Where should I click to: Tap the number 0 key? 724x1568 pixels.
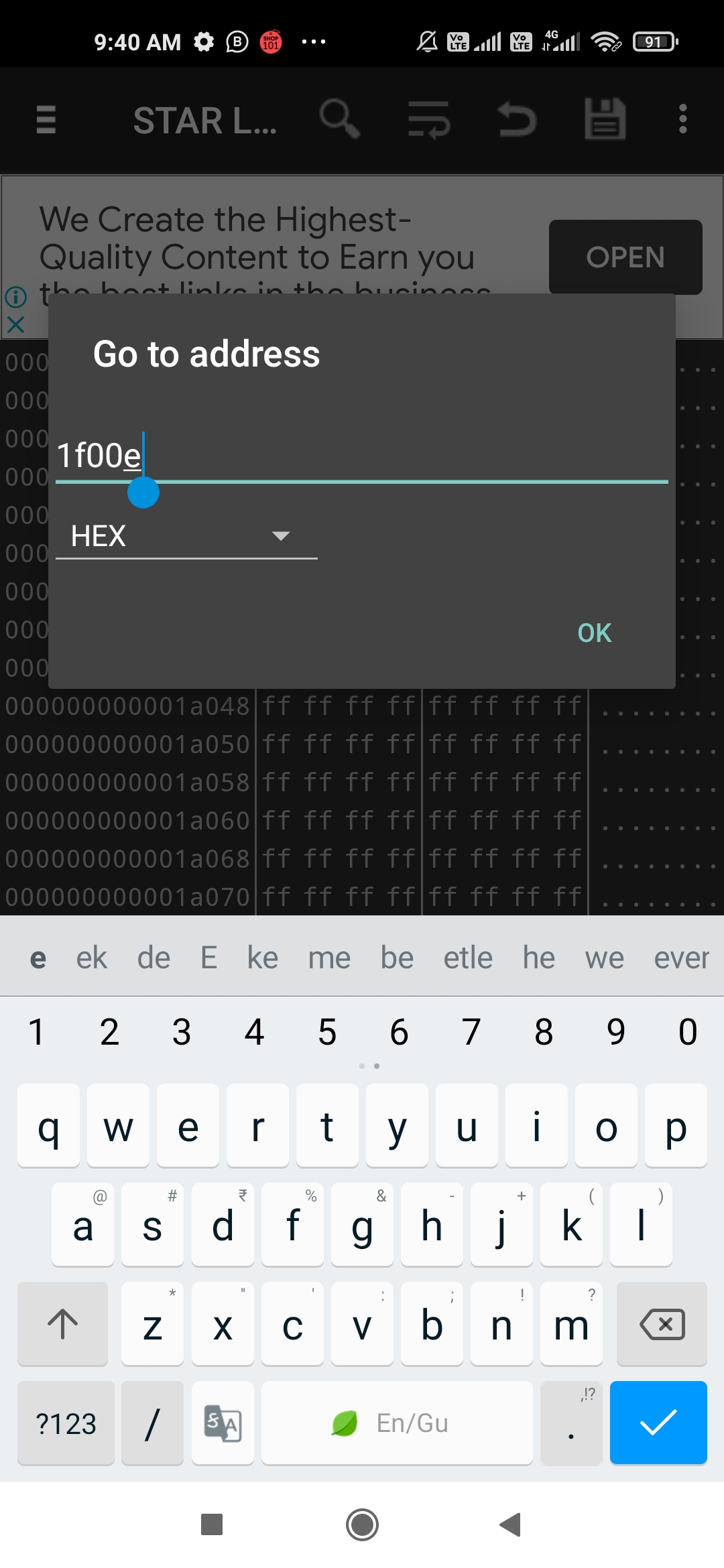(x=688, y=1032)
